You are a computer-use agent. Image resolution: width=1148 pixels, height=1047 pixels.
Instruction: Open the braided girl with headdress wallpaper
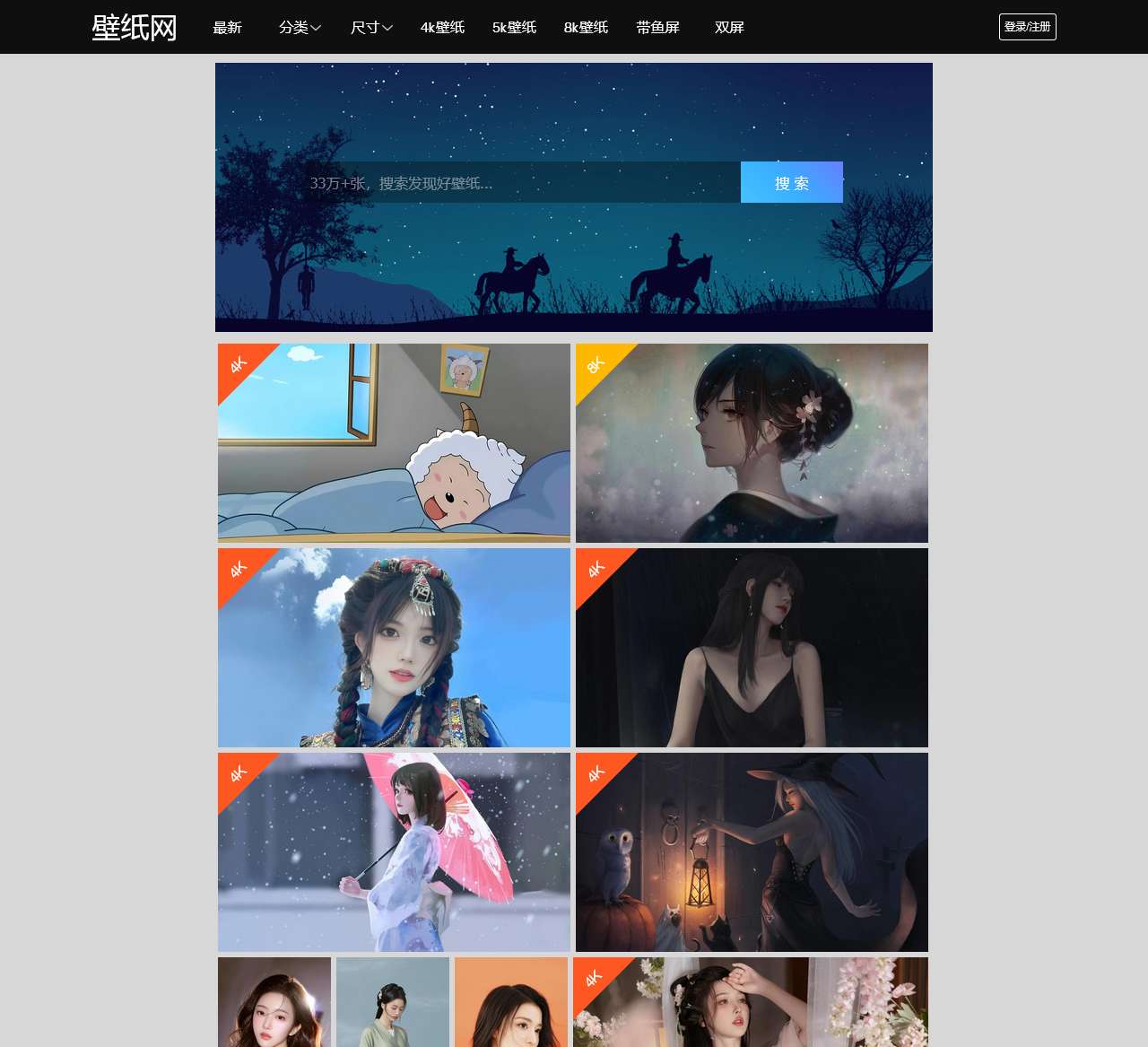pyautogui.click(x=394, y=648)
